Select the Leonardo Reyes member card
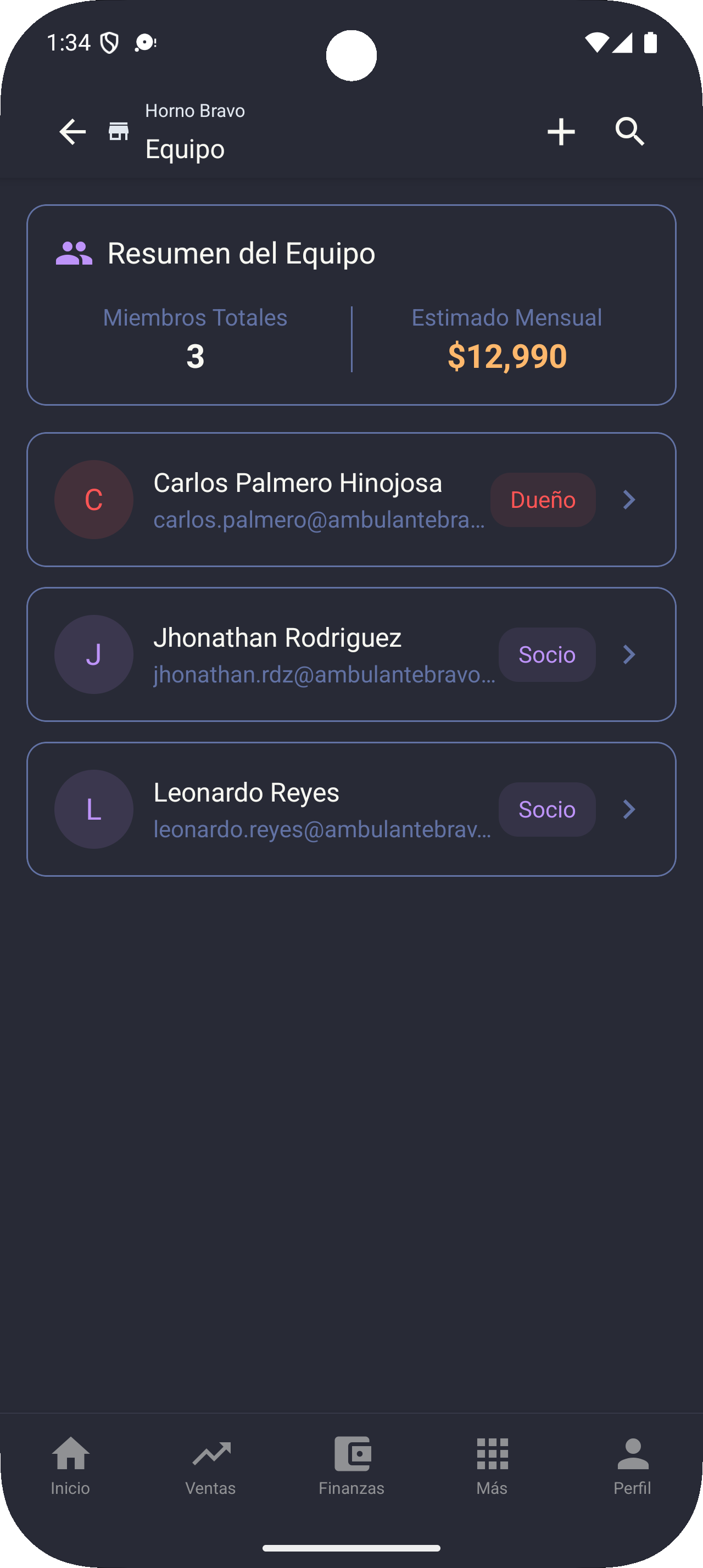Image resolution: width=703 pixels, height=1568 pixels. point(351,809)
